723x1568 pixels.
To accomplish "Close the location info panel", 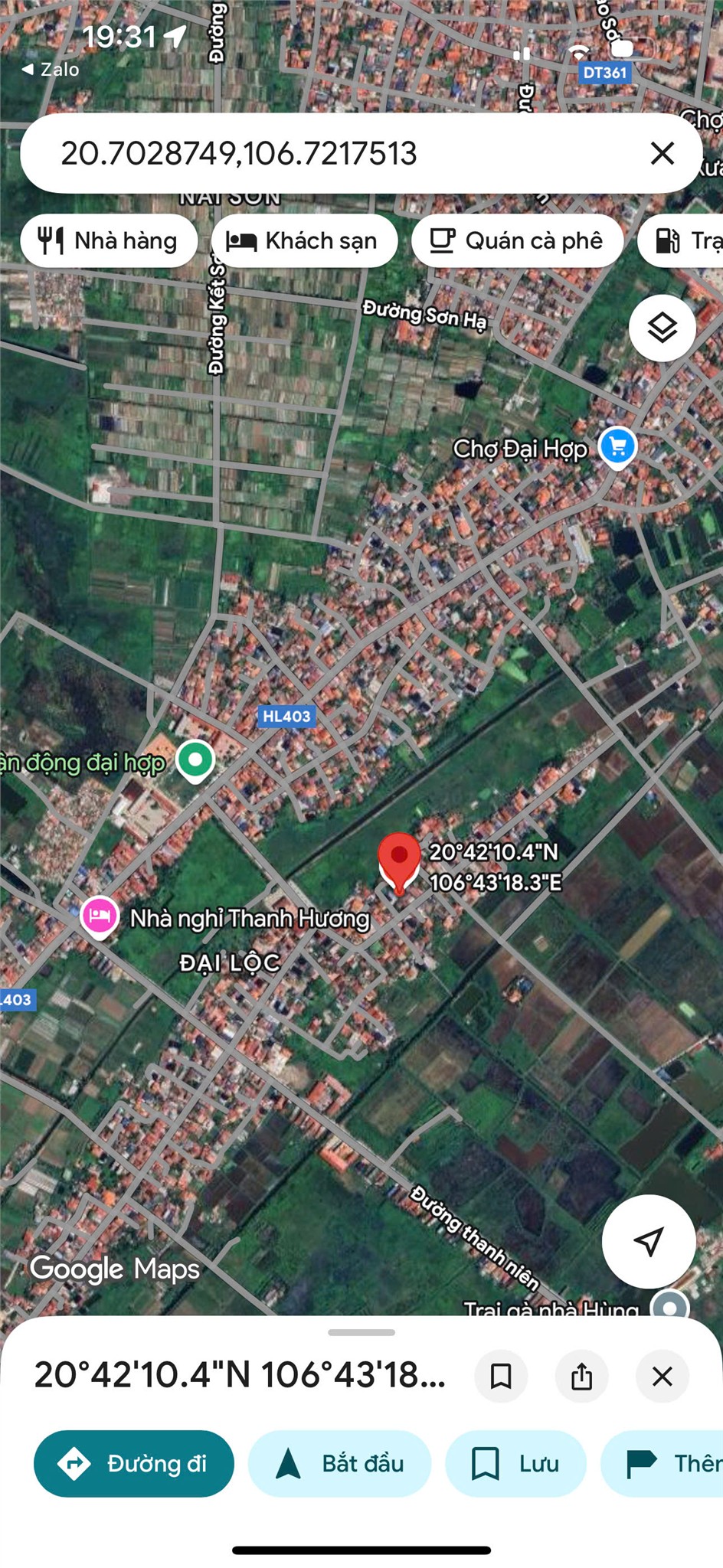I will [662, 1376].
